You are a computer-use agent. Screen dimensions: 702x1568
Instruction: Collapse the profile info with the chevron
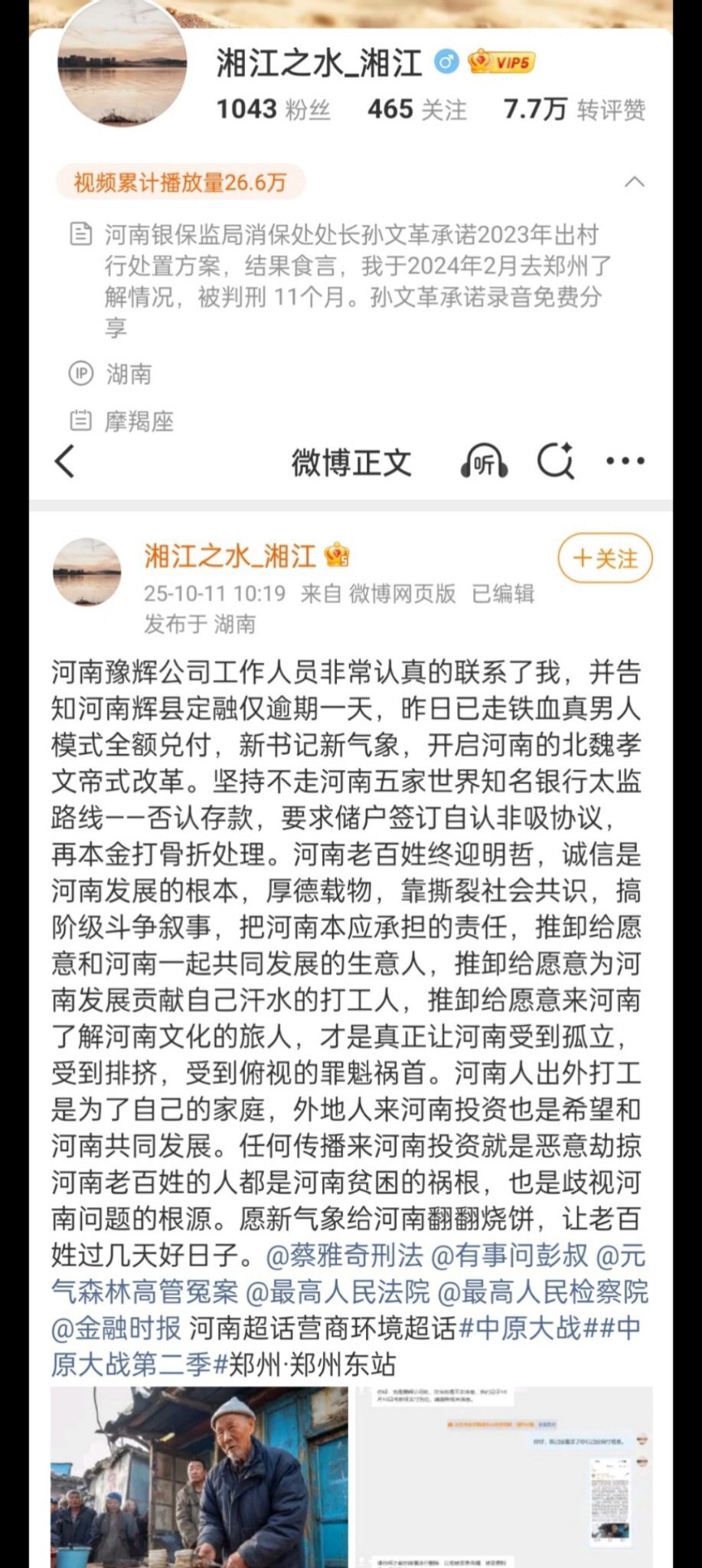(635, 182)
